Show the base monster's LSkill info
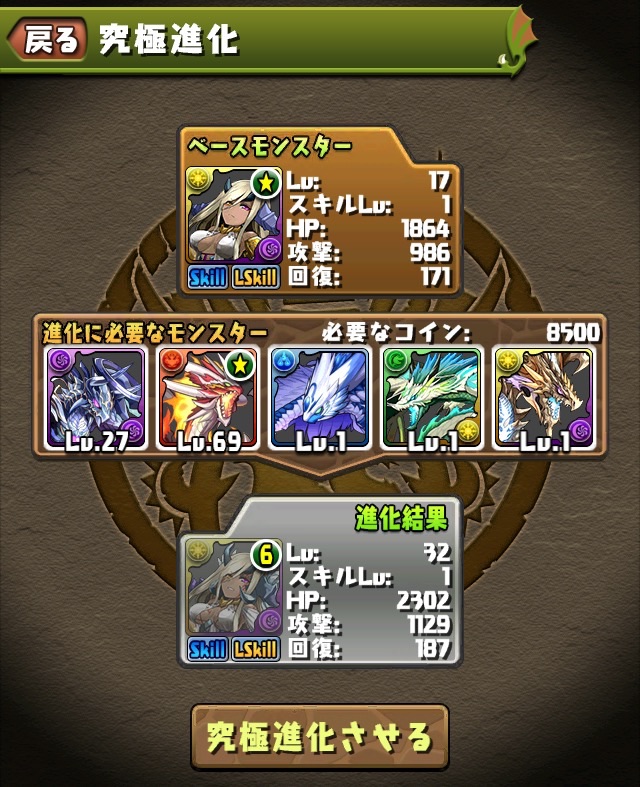The height and width of the screenshot is (787, 640). 256,276
